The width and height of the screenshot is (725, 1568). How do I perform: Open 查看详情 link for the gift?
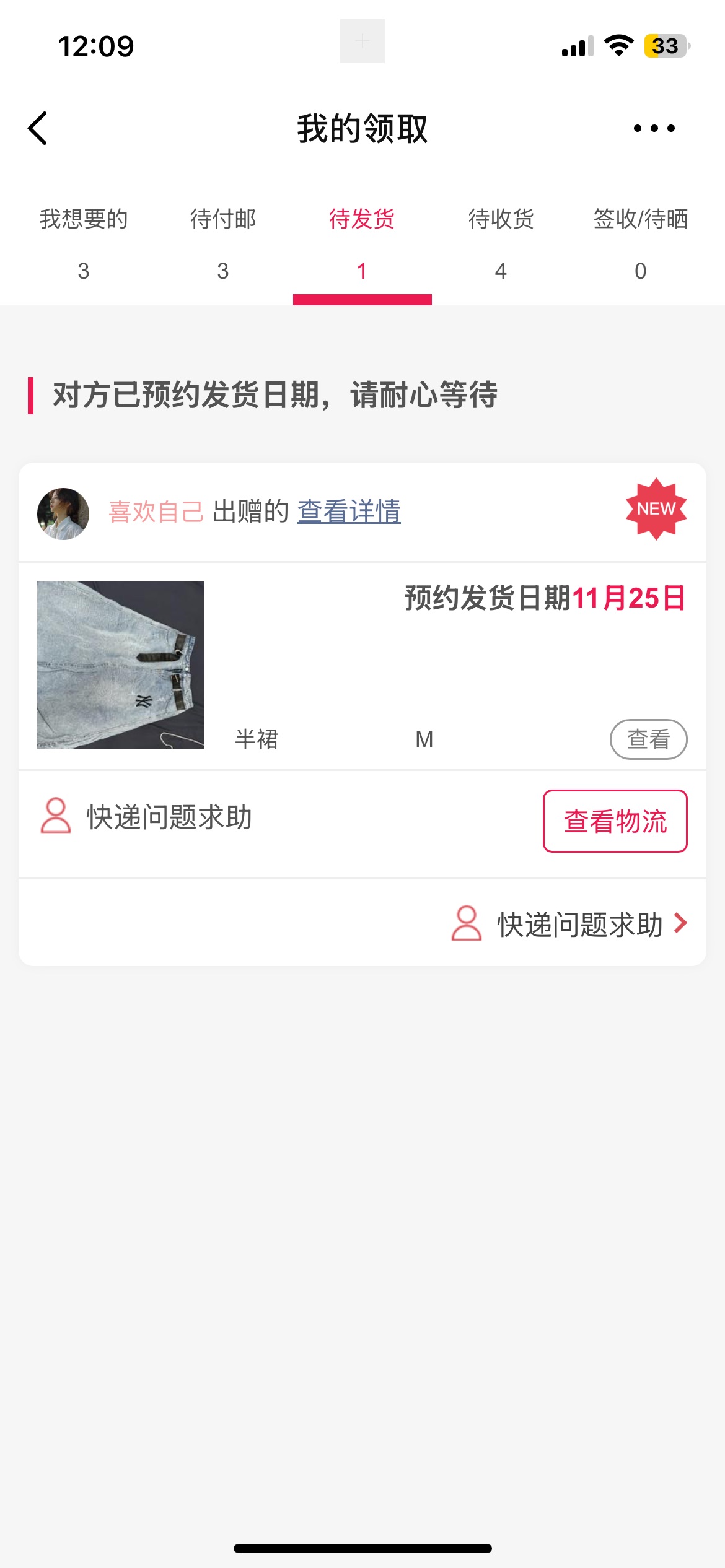pyautogui.click(x=349, y=512)
